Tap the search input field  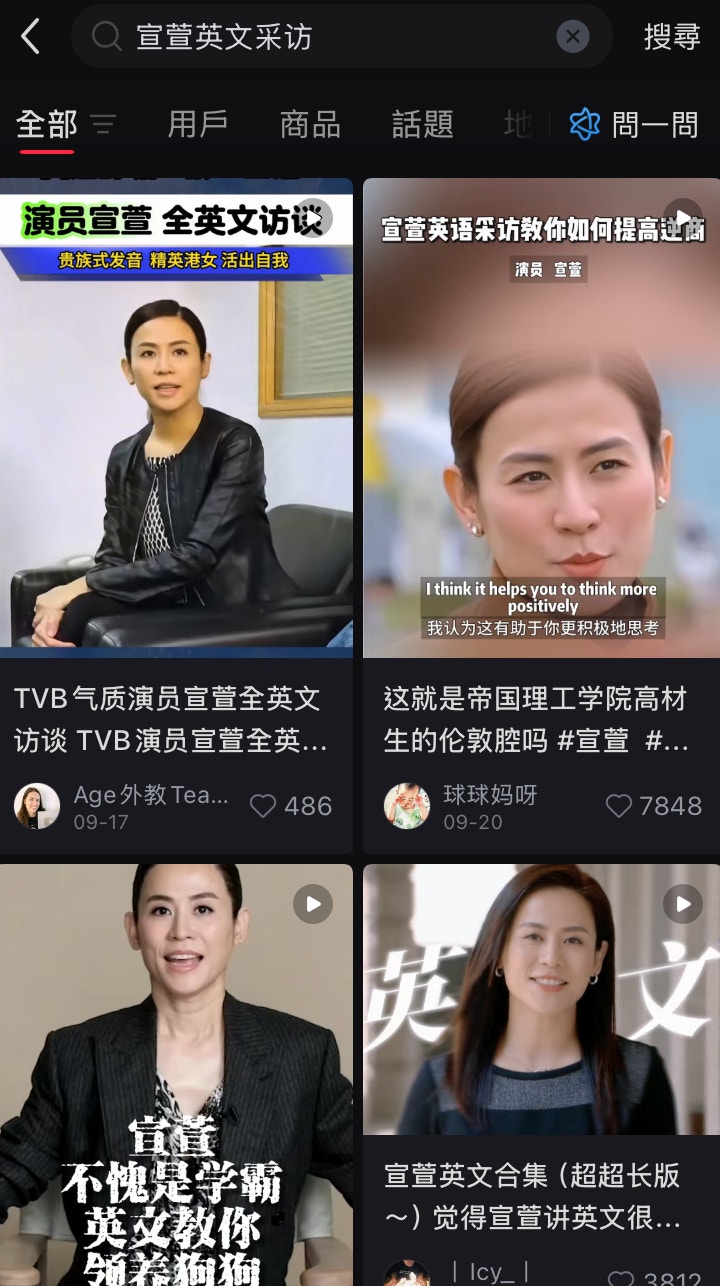300,36
